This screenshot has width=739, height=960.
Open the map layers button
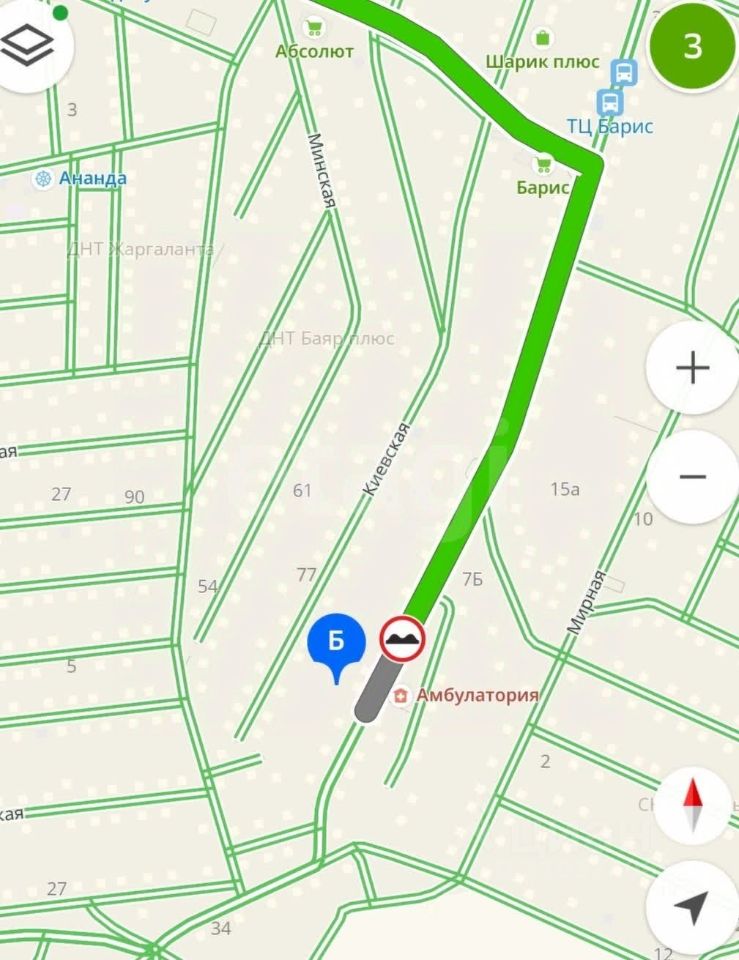click(28, 44)
